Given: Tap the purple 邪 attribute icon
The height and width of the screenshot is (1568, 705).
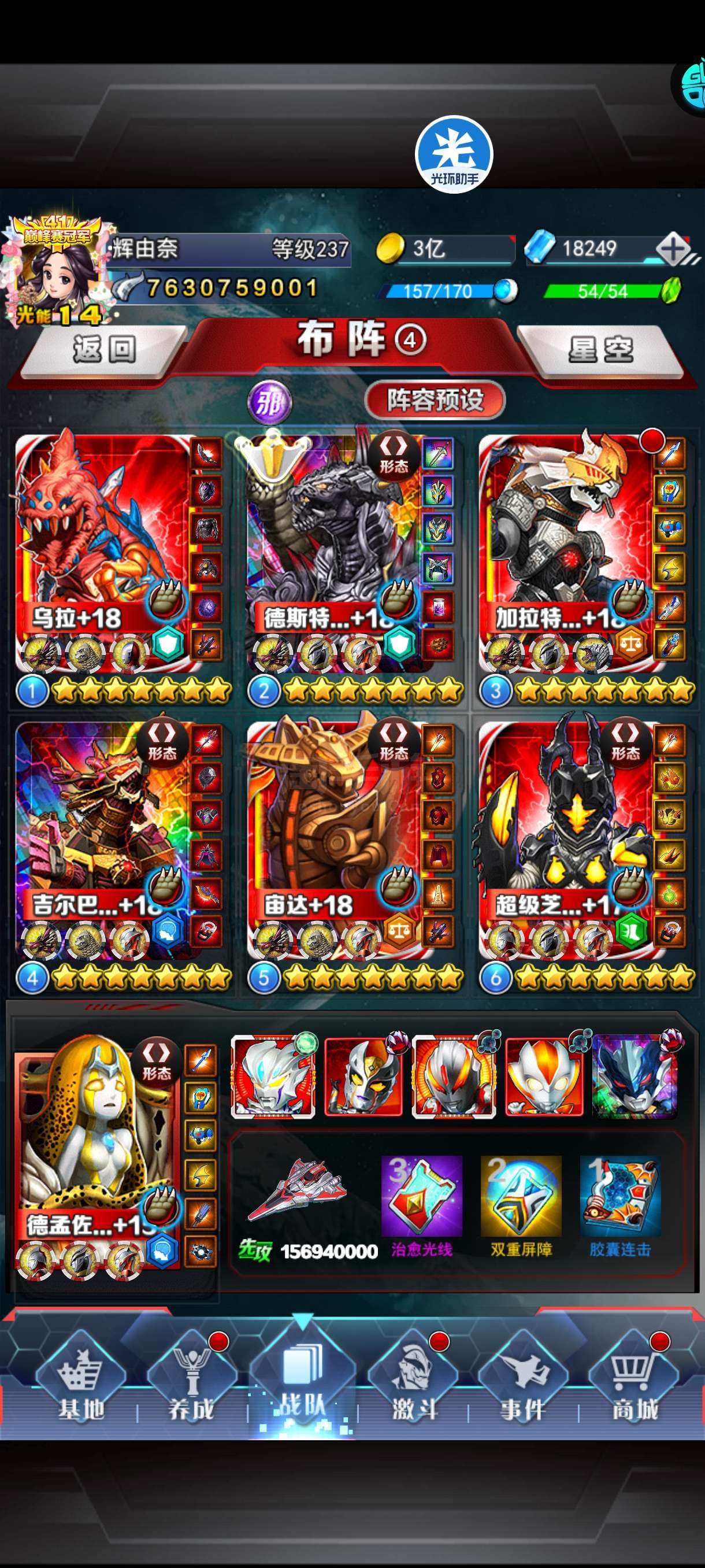Looking at the screenshot, I should 270,402.
